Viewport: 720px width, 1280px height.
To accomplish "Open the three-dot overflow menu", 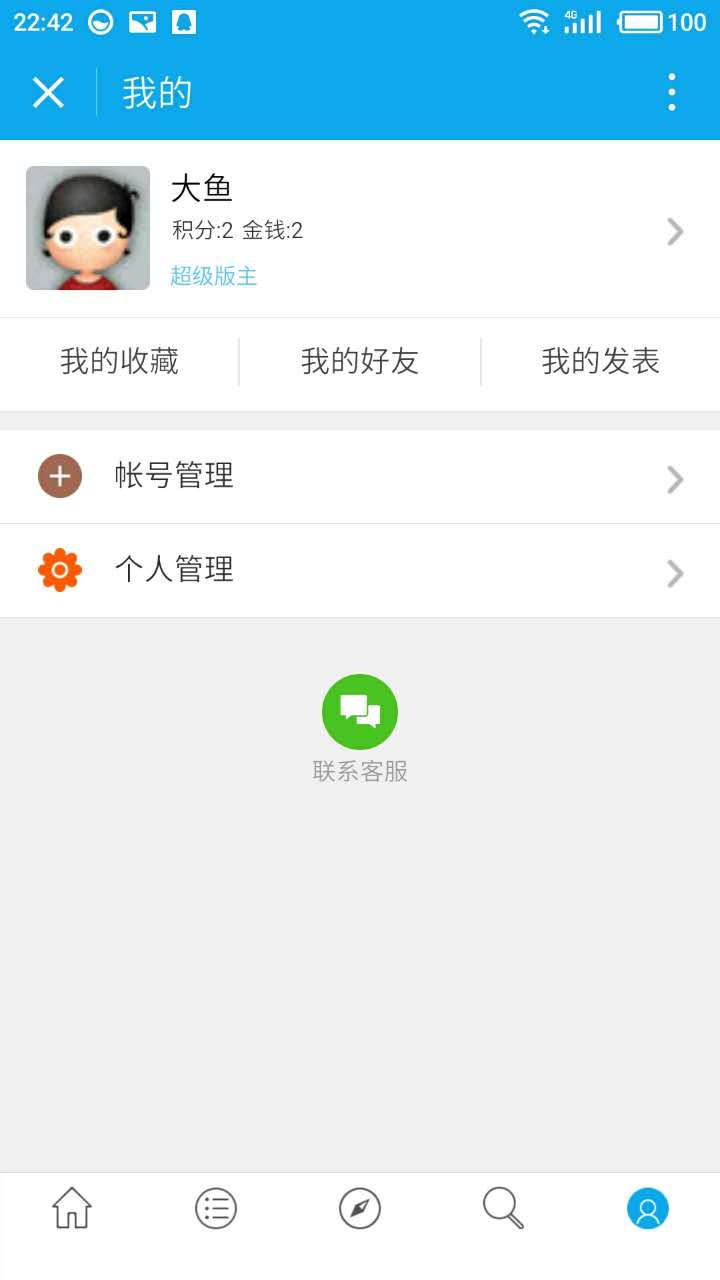I will point(672,93).
